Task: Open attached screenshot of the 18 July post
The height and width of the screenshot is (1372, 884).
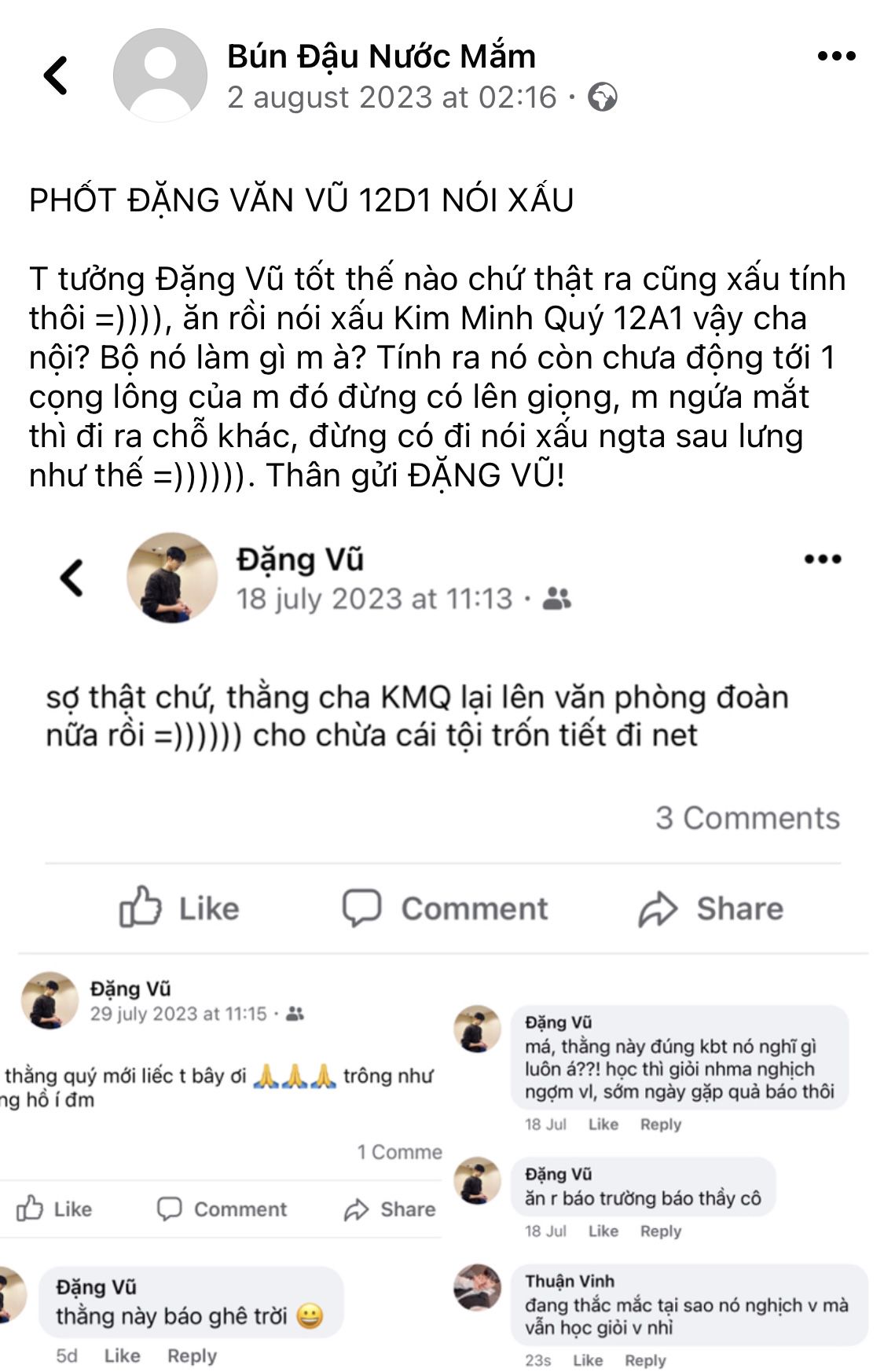Action: point(442,731)
